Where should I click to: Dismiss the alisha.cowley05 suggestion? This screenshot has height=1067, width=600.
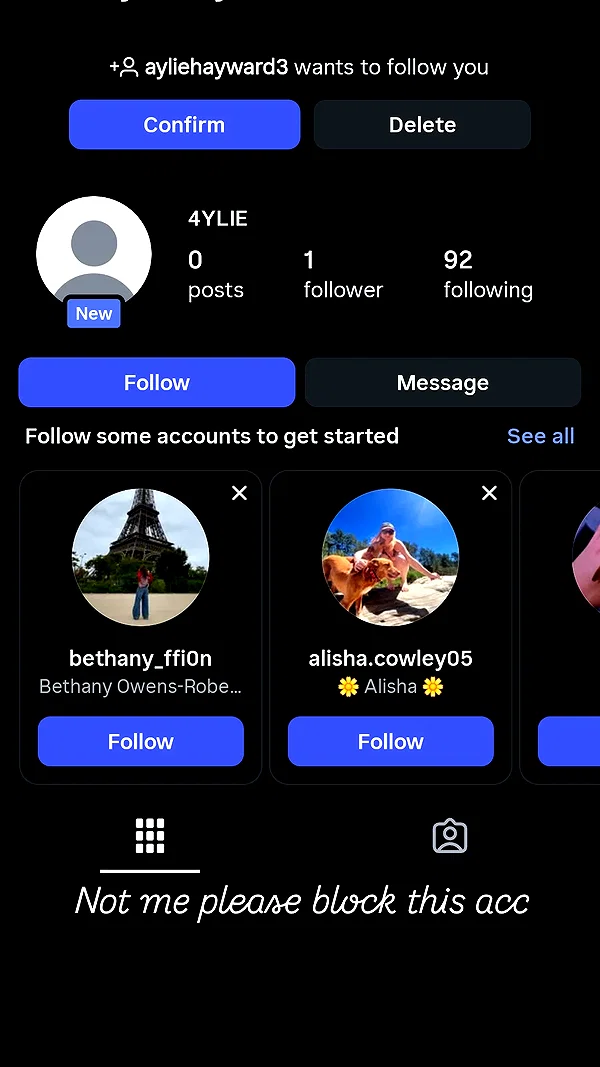489,493
